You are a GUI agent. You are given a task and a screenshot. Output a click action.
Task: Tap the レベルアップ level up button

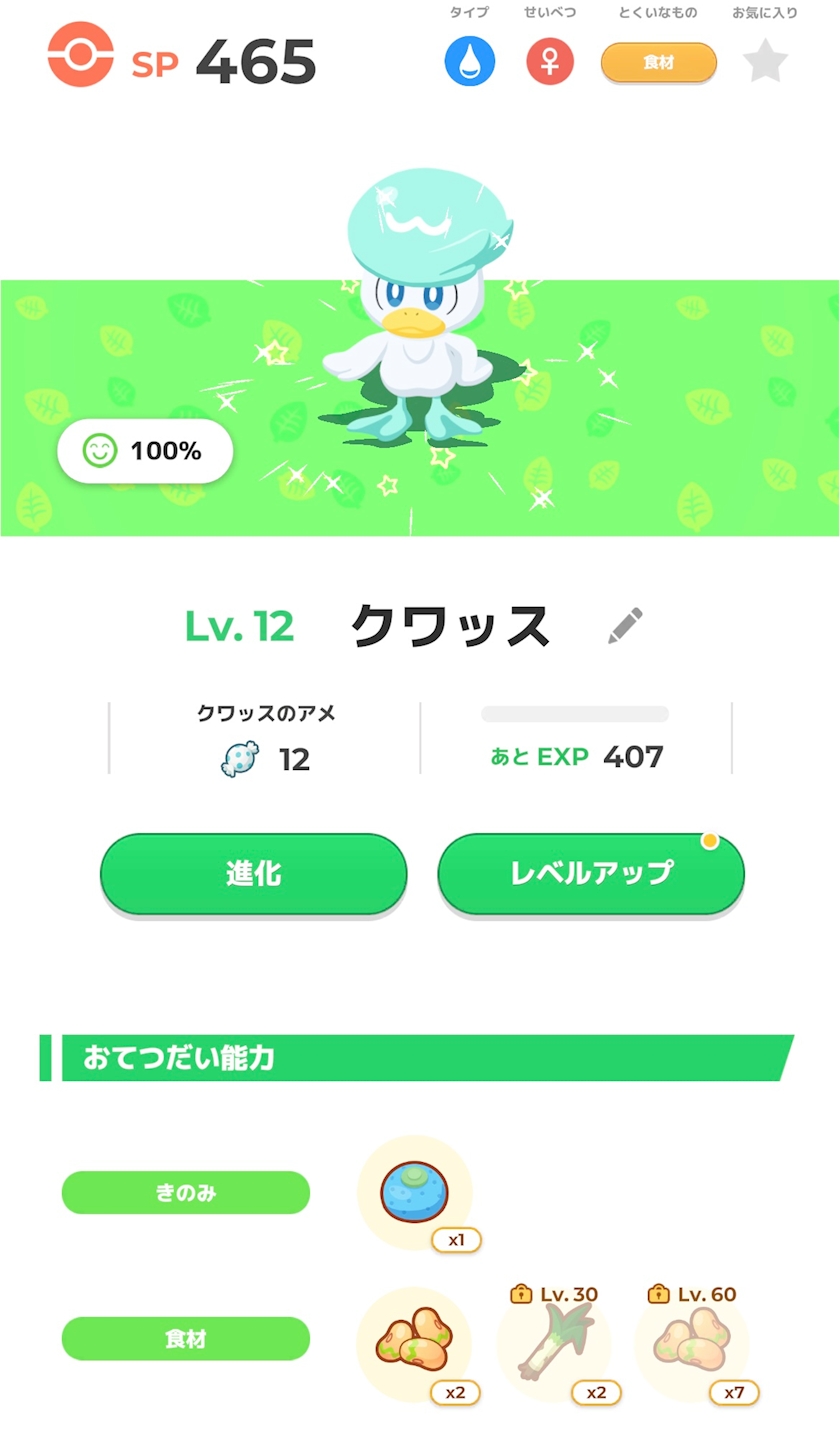tap(591, 873)
